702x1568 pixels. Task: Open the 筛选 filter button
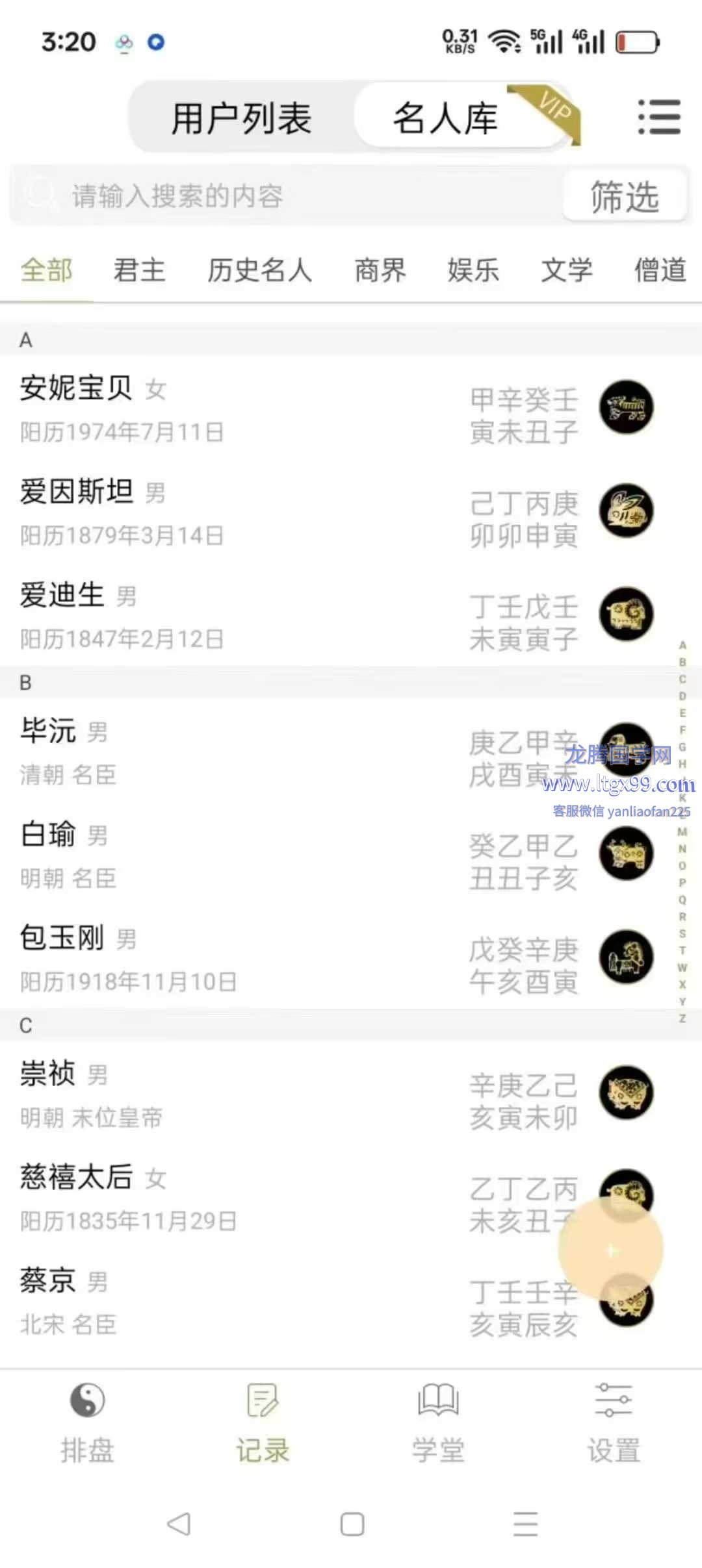pos(624,196)
